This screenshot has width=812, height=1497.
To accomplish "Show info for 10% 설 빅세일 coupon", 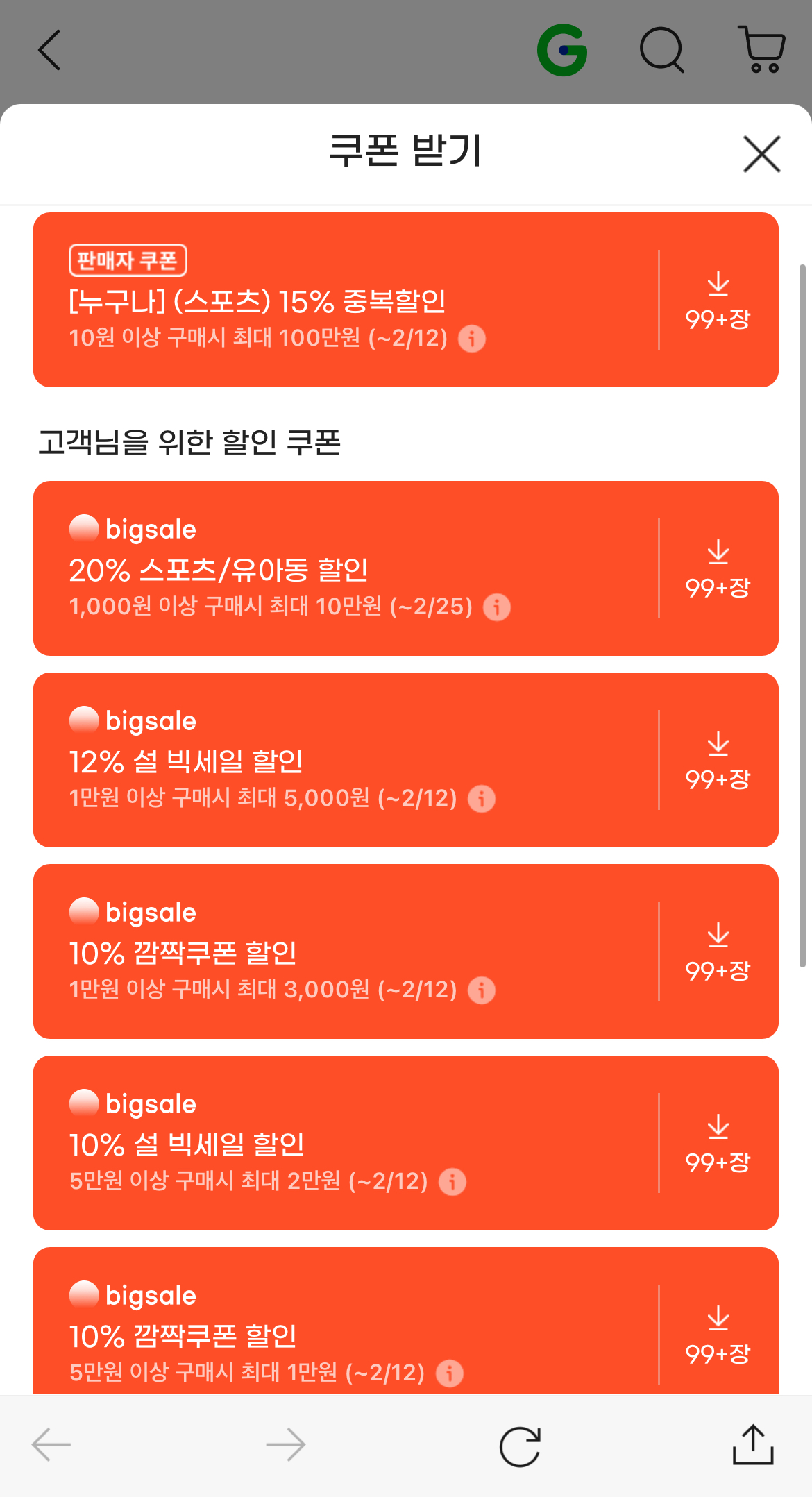I will [x=452, y=1182].
